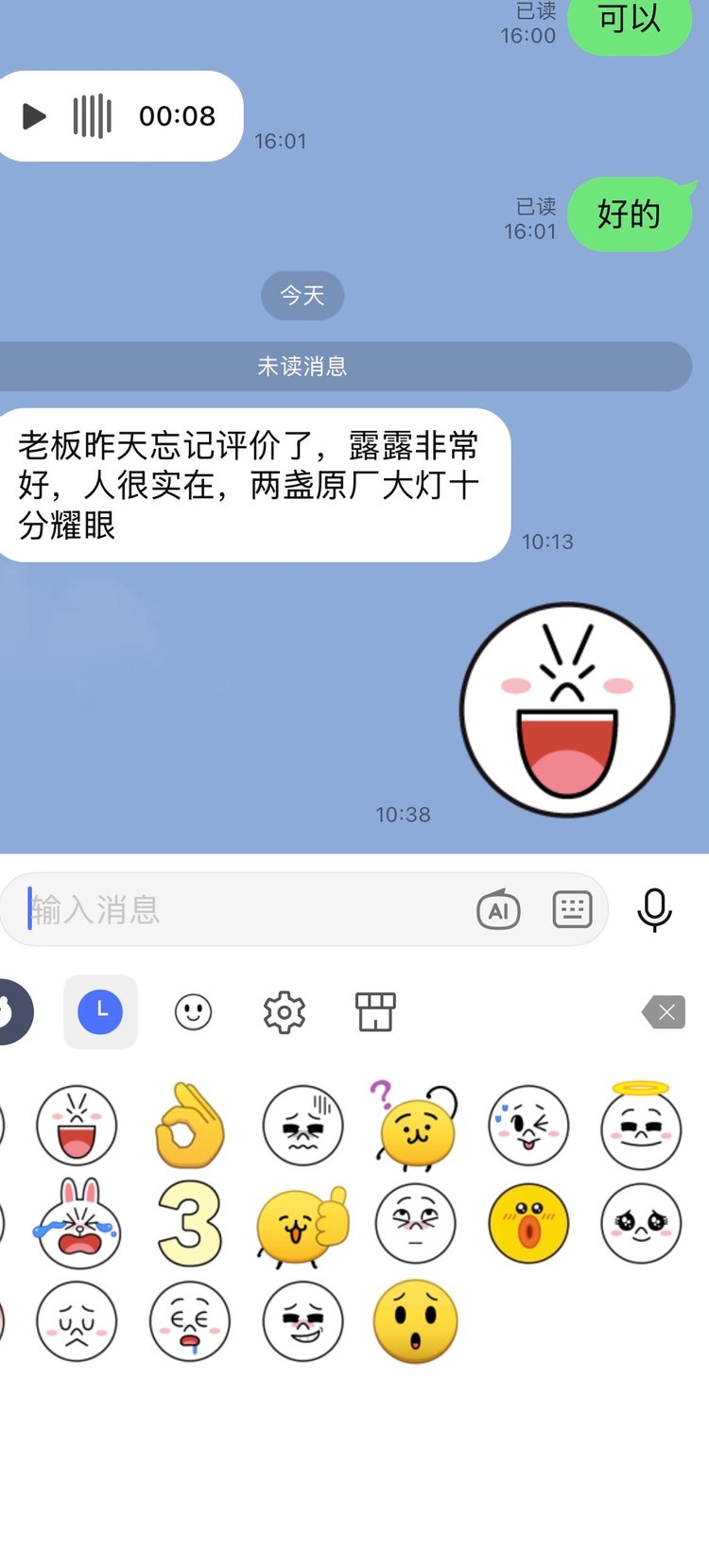Tap the microphone to record voice
Image resolution: width=709 pixels, height=1568 pixels.
click(654, 910)
